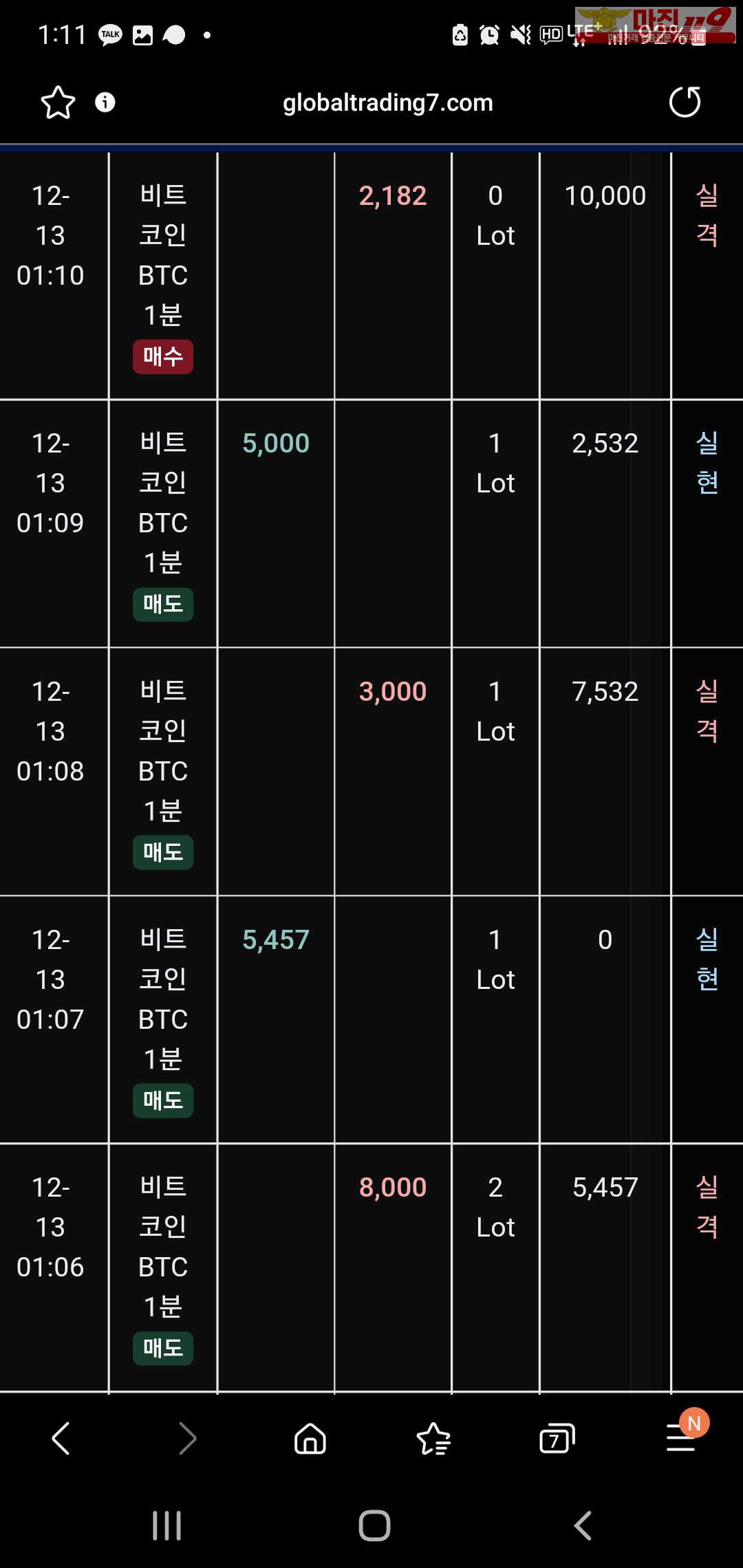Go to the browser home page
Image resolution: width=743 pixels, height=1568 pixels.
coord(310,1438)
